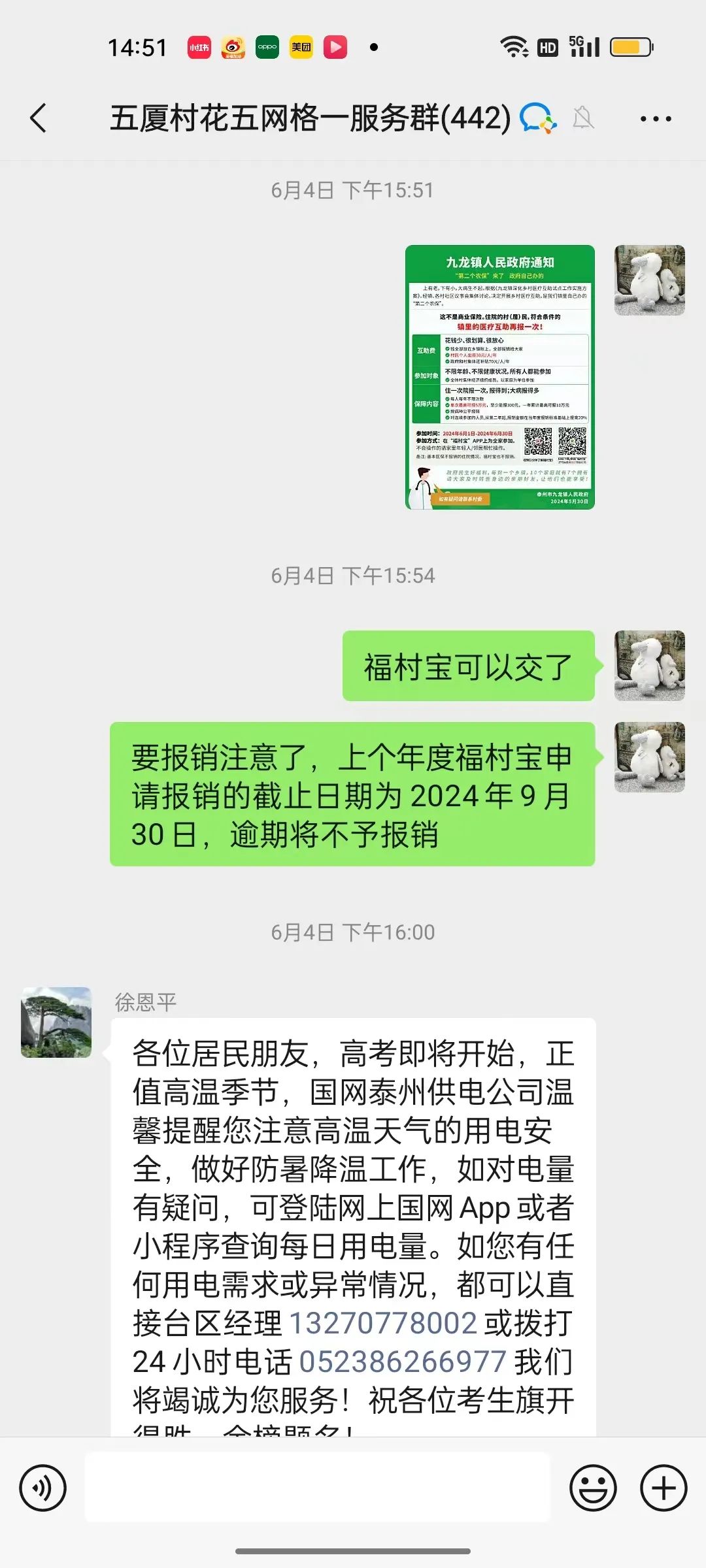Open 徐恩平's profile avatar
Viewport: 706px width, 1568px height.
(x=56, y=1022)
